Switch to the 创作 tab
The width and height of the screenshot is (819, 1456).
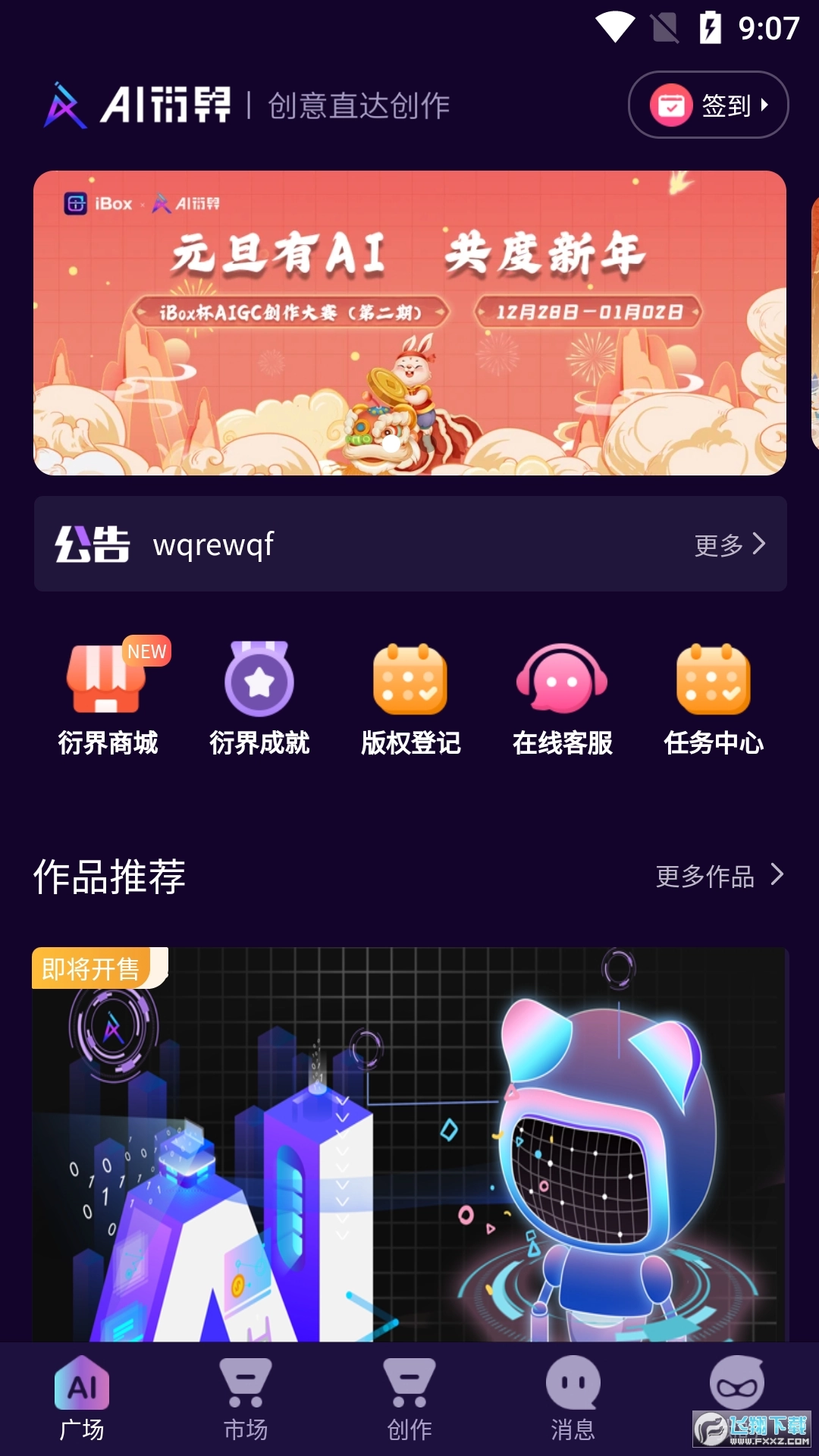point(409,1399)
